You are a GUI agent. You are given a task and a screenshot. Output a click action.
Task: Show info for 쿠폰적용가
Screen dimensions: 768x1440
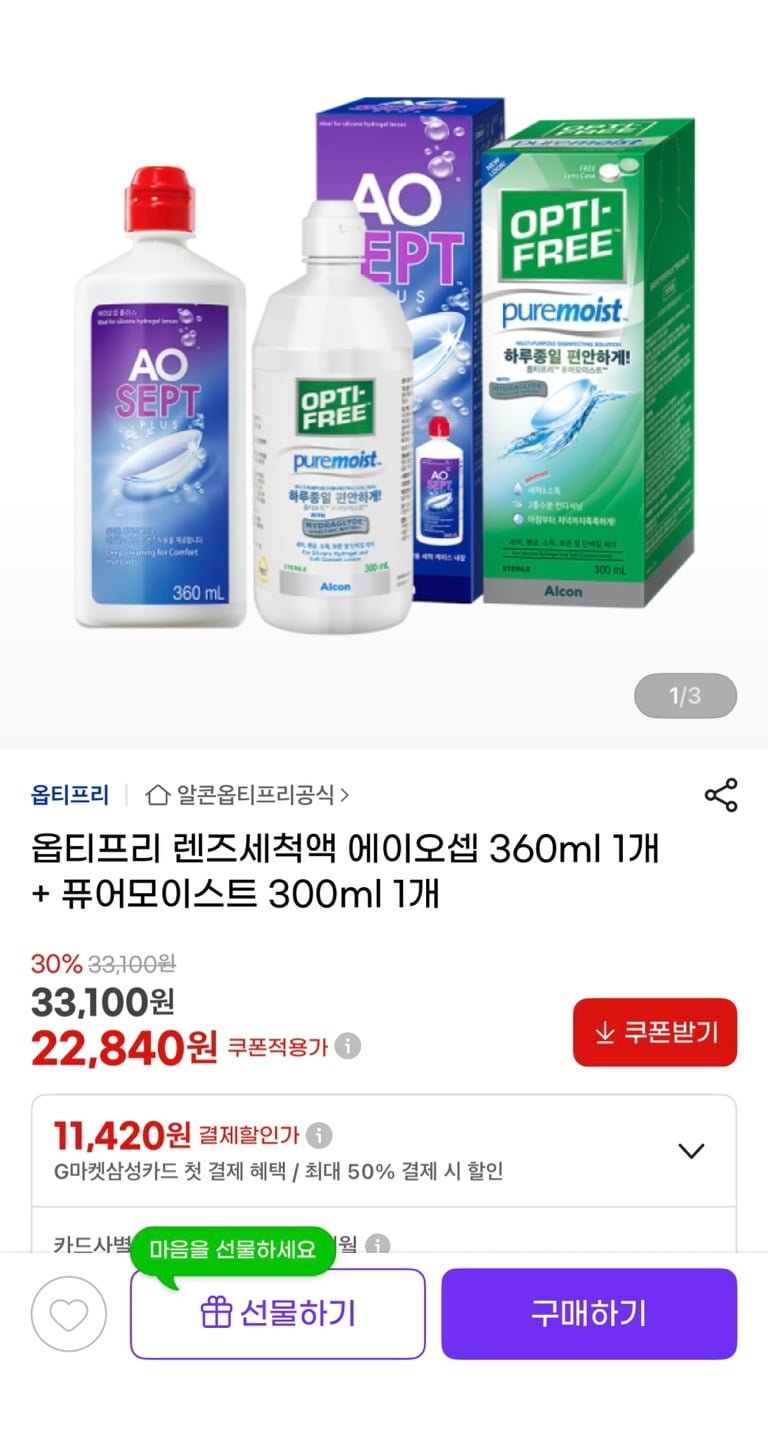coord(348,1046)
